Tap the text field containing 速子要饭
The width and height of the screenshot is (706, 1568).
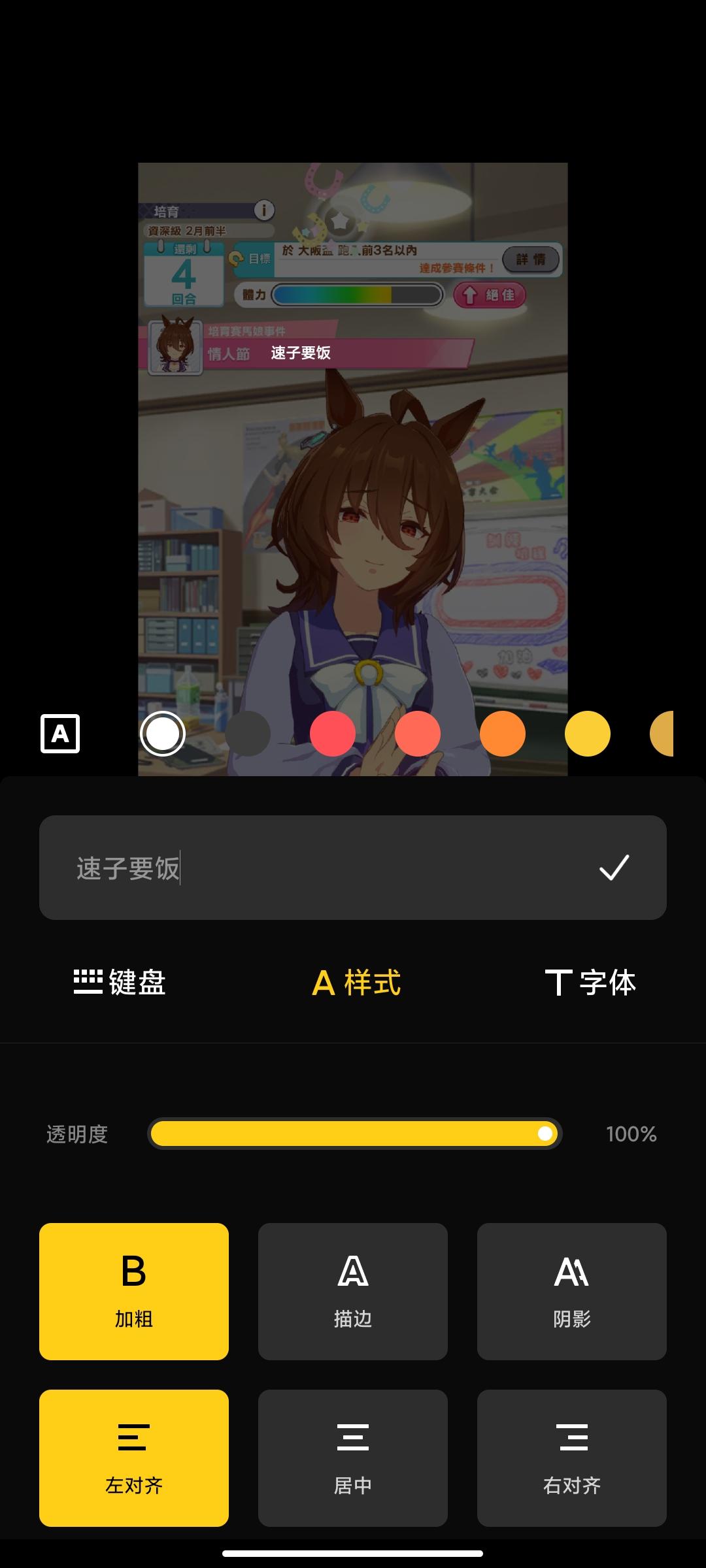point(314,868)
